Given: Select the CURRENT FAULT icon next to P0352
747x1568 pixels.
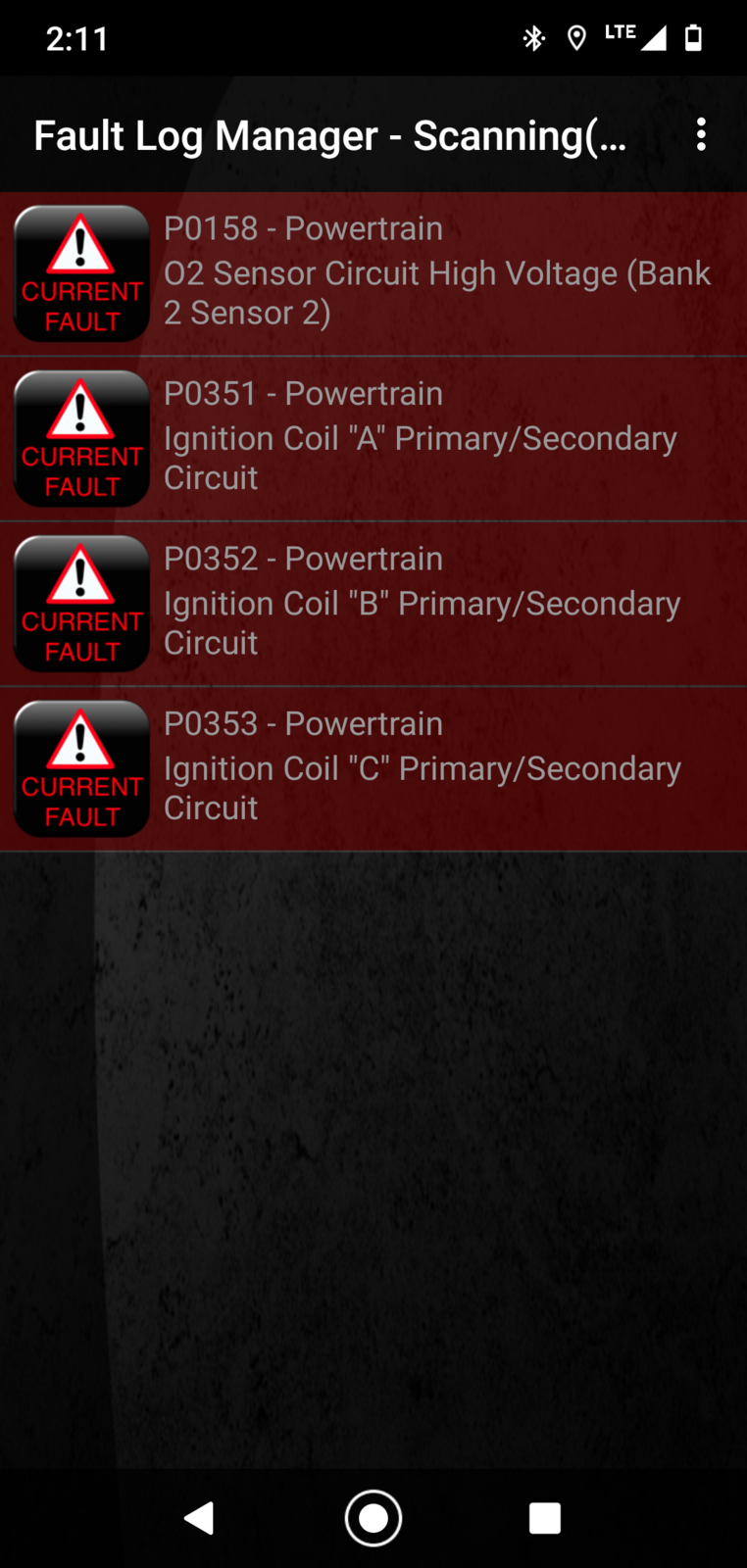Looking at the screenshot, I should pyautogui.click(x=81, y=604).
